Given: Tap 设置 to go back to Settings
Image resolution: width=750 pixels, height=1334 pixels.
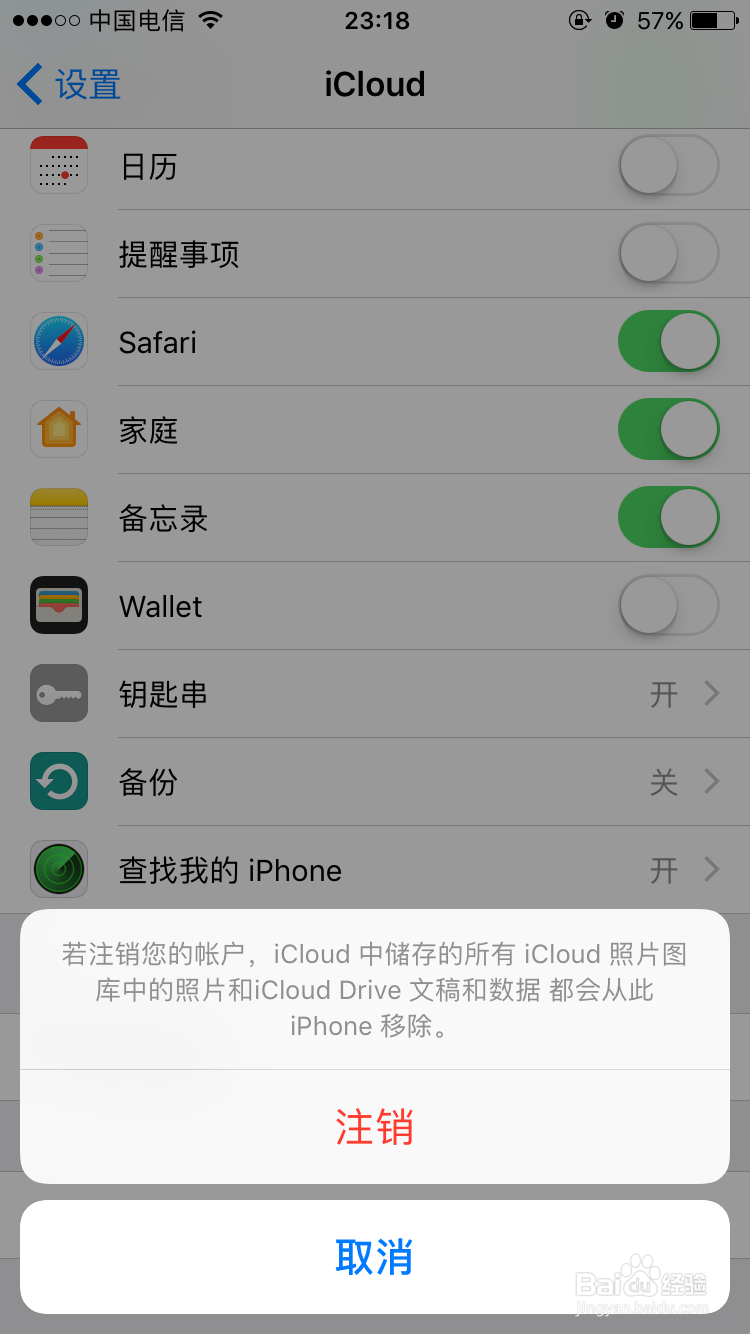Looking at the screenshot, I should (x=67, y=84).
